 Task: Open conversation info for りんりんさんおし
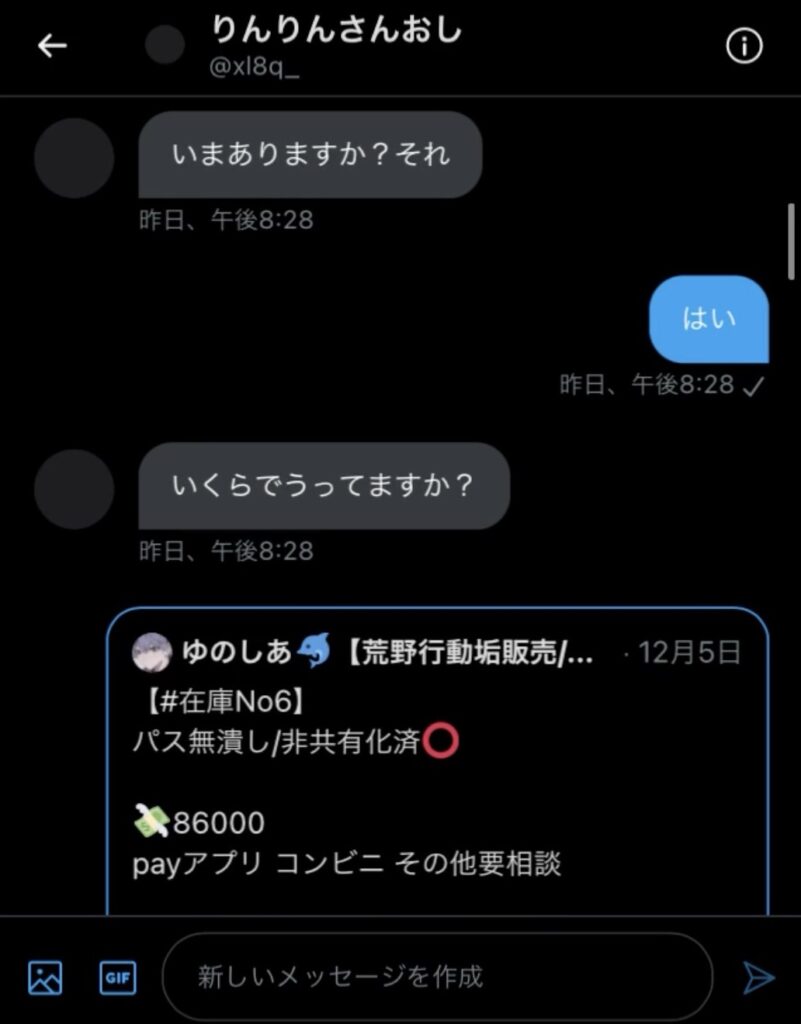(744, 46)
